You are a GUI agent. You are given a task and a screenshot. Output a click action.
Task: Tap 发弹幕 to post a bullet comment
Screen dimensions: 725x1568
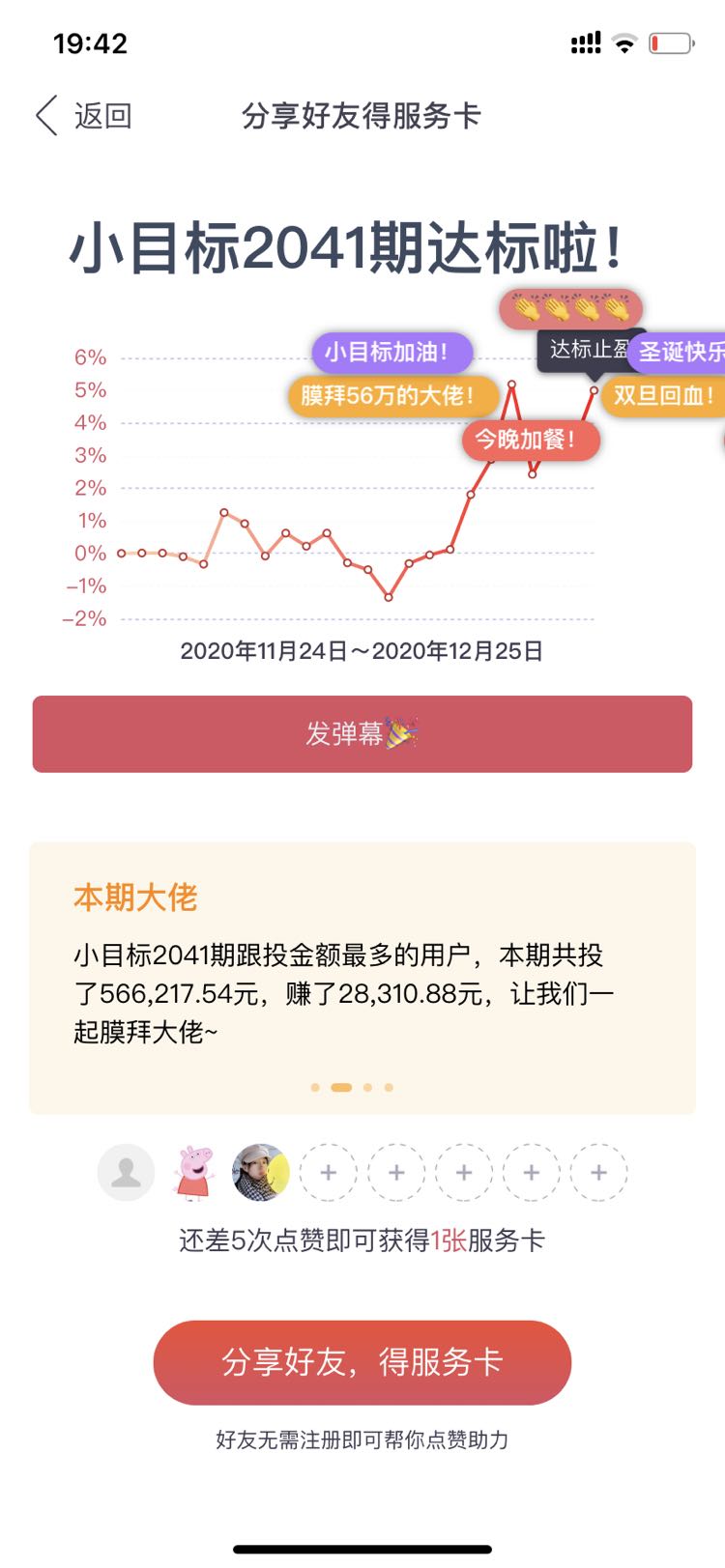[362, 734]
